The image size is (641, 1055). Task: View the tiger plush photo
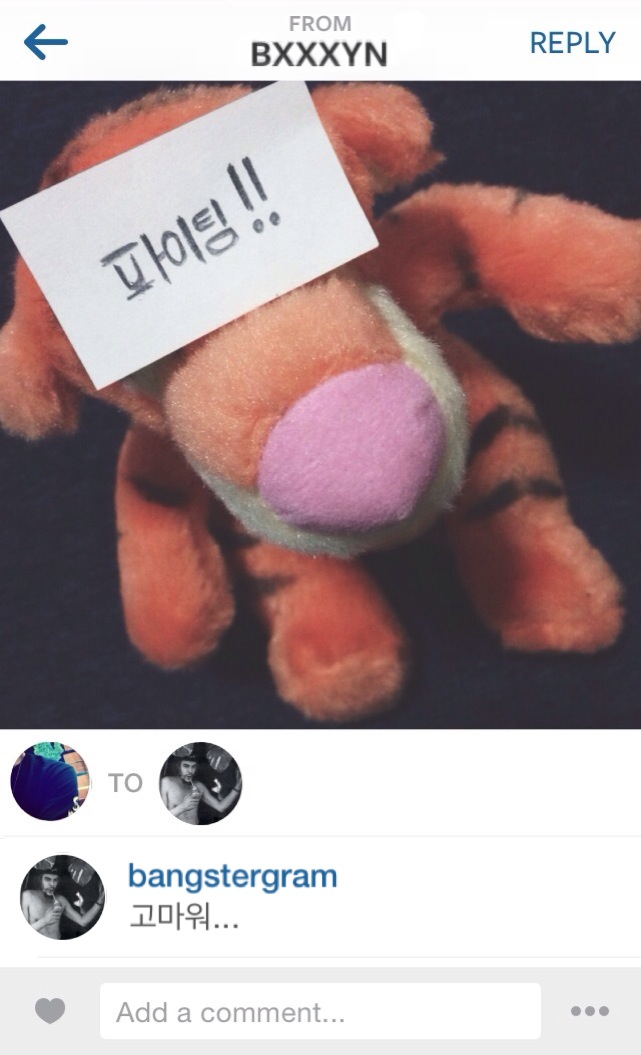[320, 405]
